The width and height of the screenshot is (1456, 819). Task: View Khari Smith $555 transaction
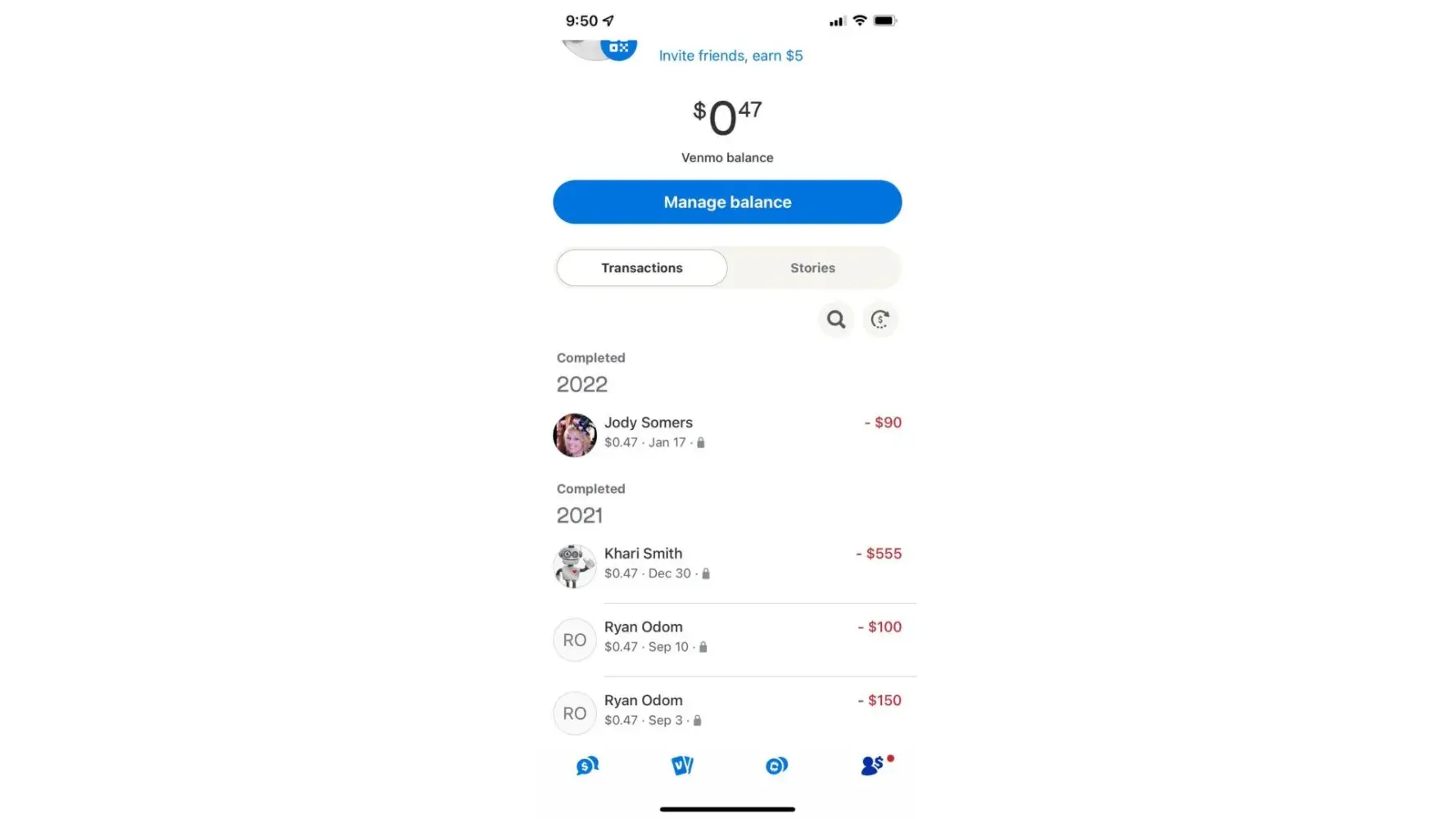point(727,563)
